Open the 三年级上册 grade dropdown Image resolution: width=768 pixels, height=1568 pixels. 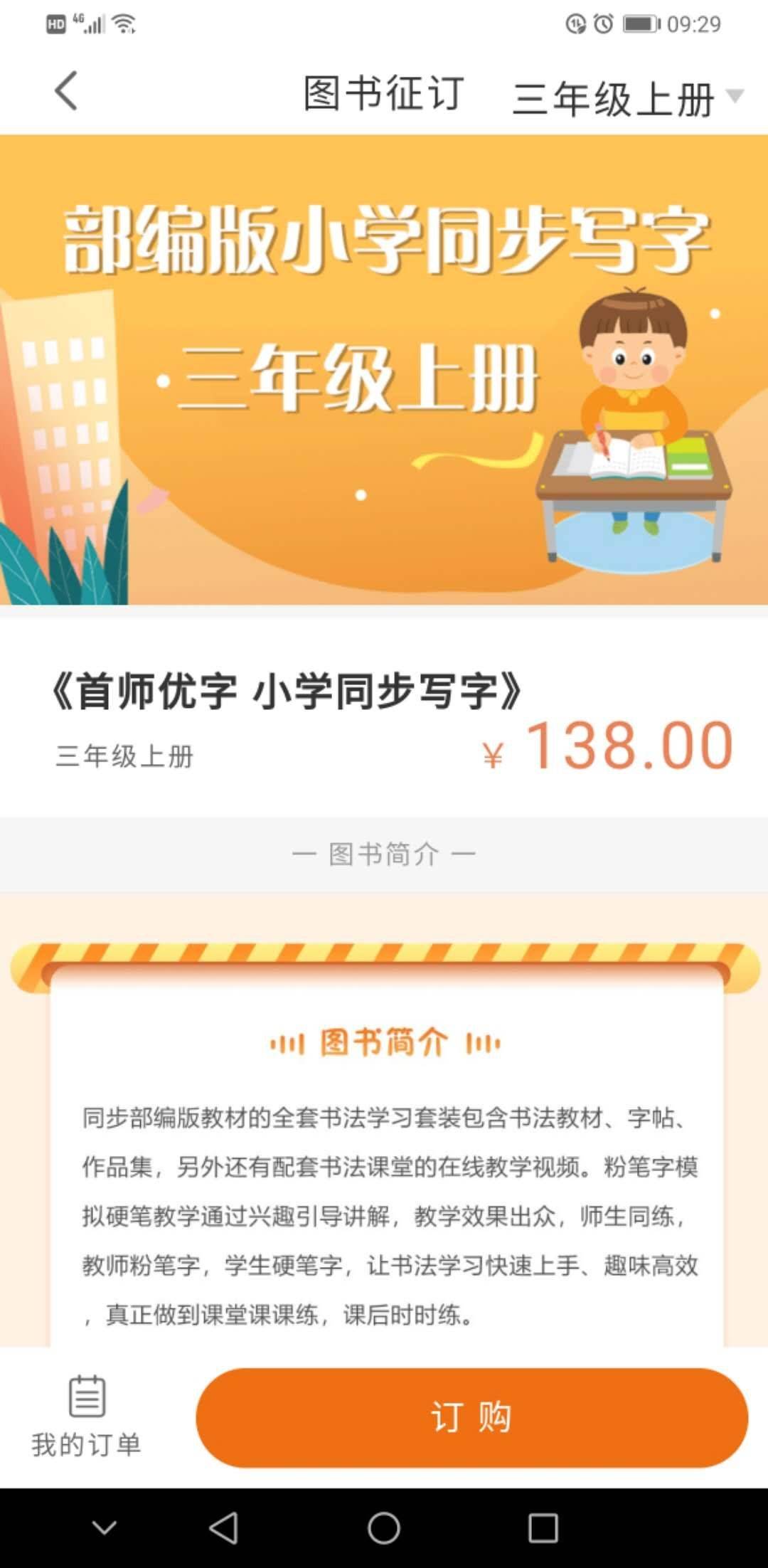click(627, 97)
